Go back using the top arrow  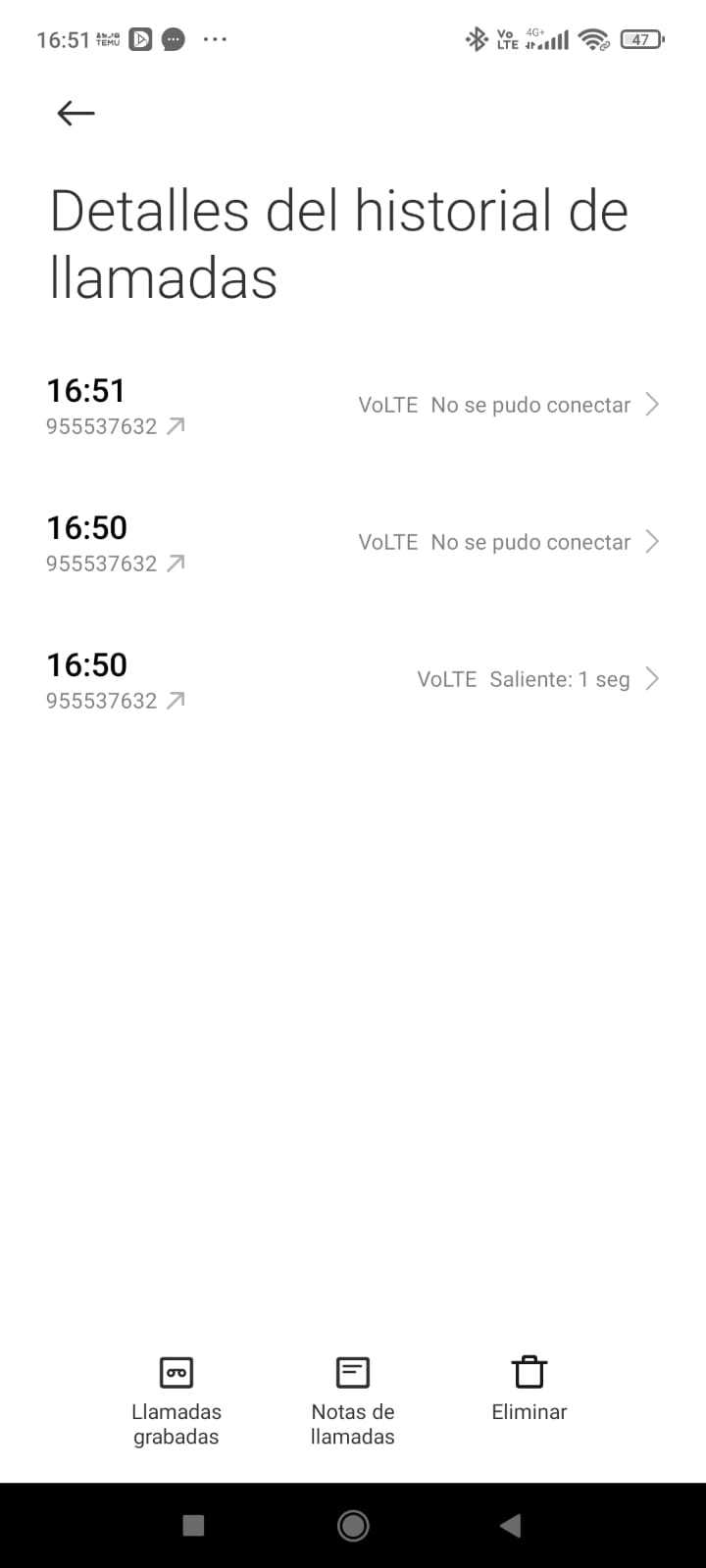76,114
